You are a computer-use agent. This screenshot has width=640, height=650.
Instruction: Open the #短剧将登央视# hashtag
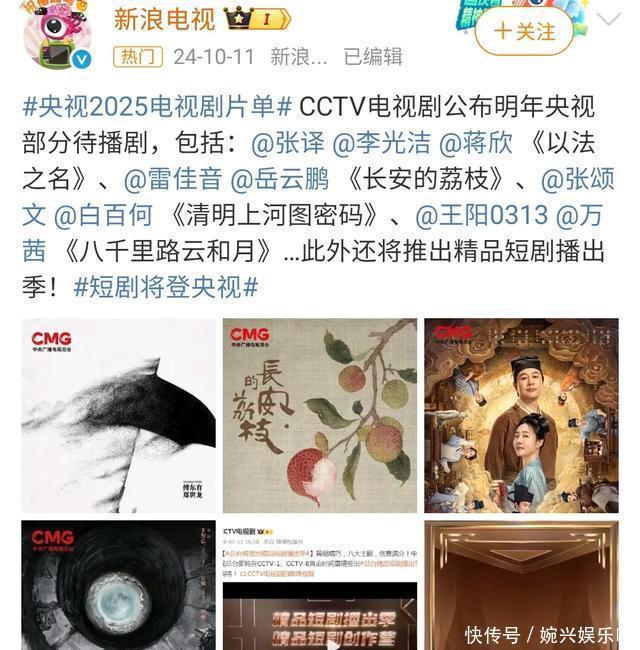(x=165, y=287)
